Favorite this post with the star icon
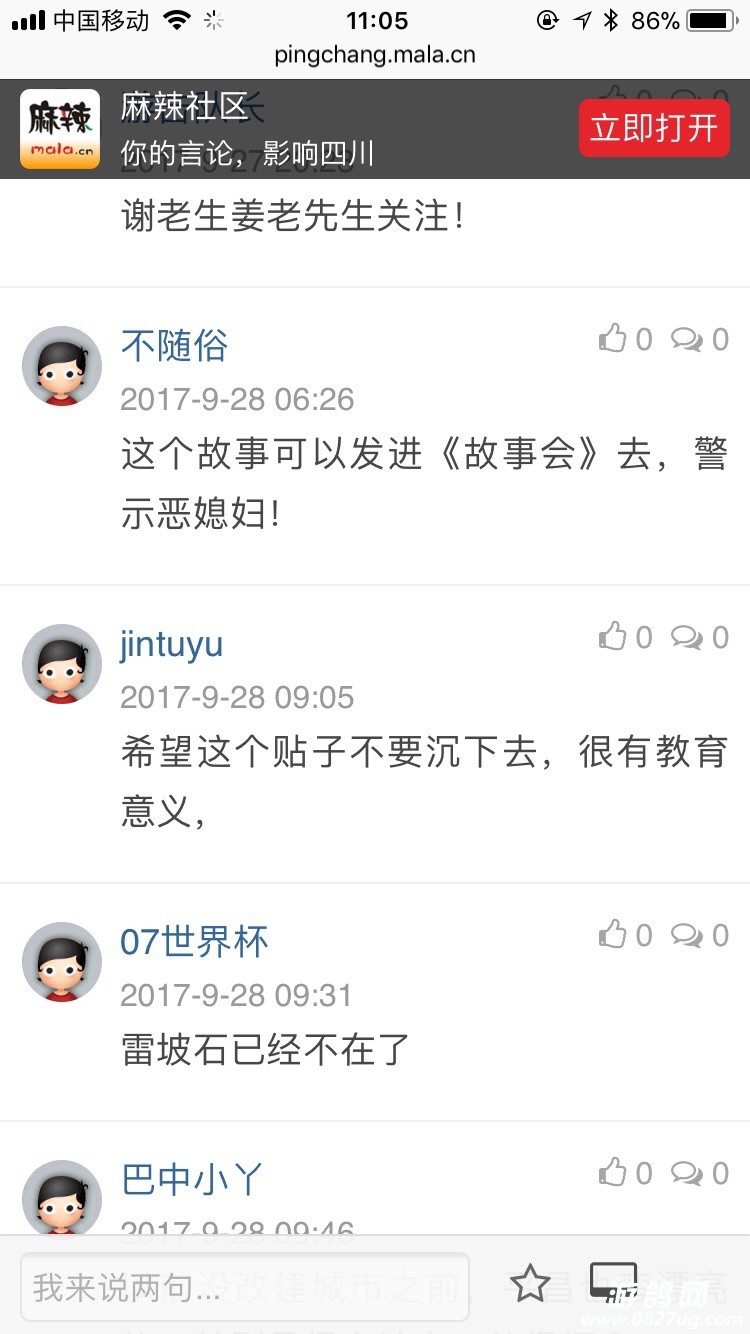The image size is (750, 1334). (530, 1285)
